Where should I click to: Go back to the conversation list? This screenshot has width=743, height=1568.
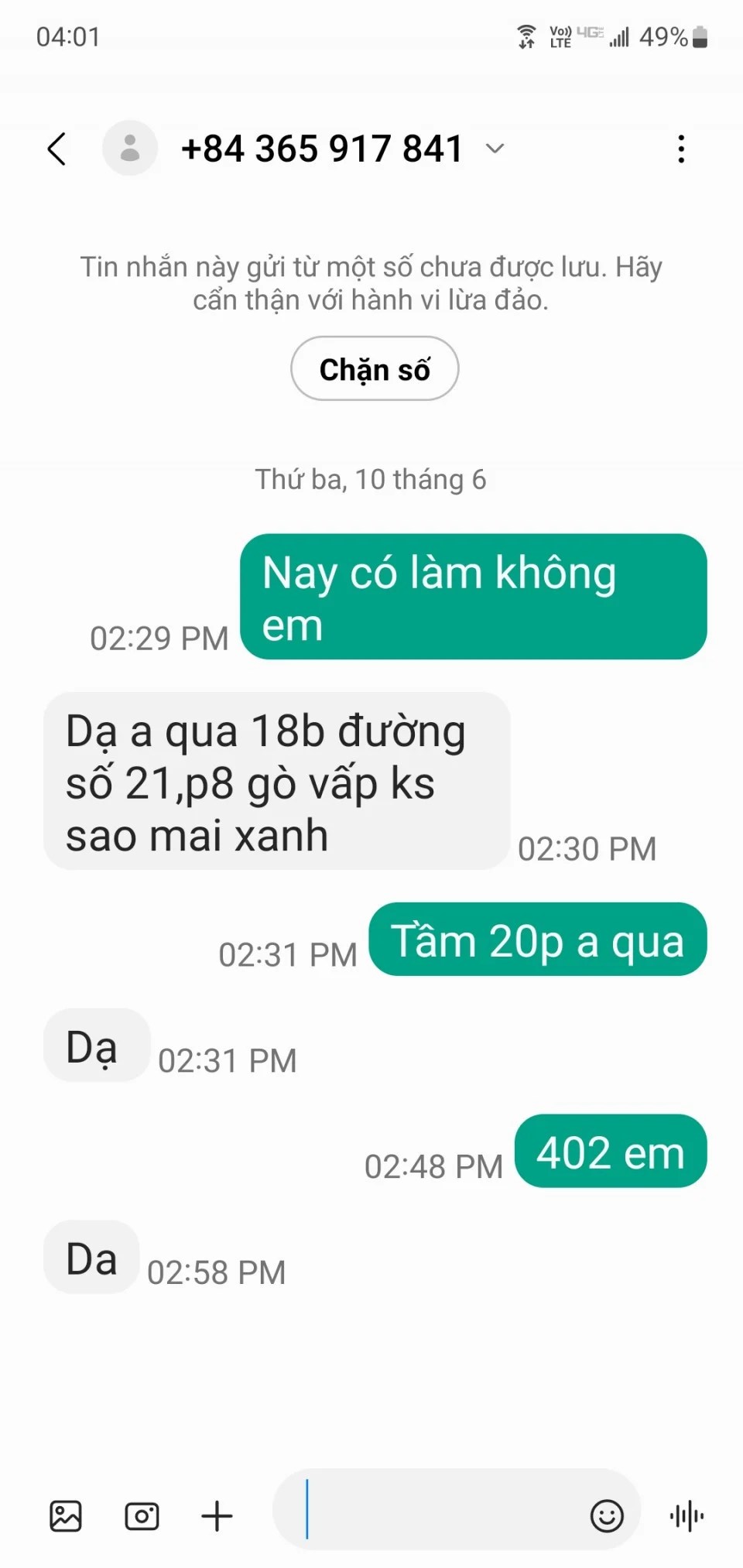click(56, 149)
